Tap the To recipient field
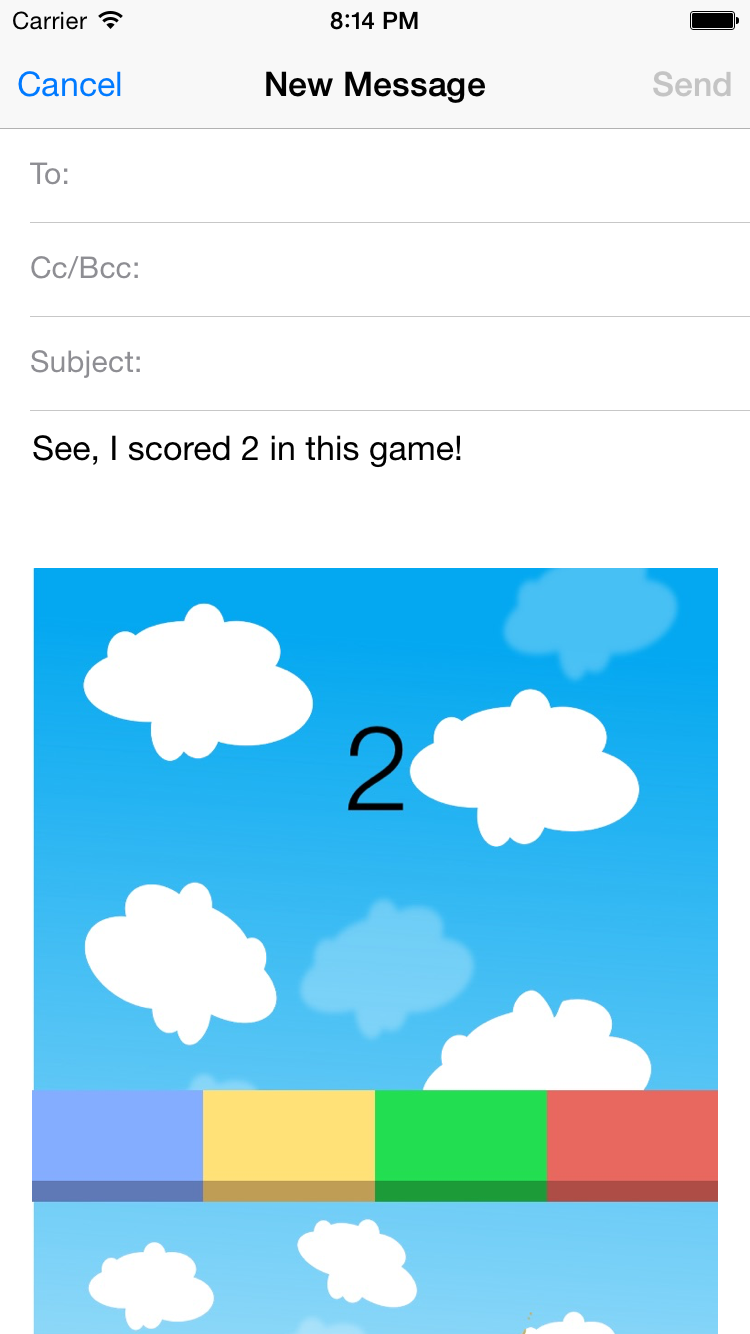Screen dimensions: 750x1334 click(400, 175)
